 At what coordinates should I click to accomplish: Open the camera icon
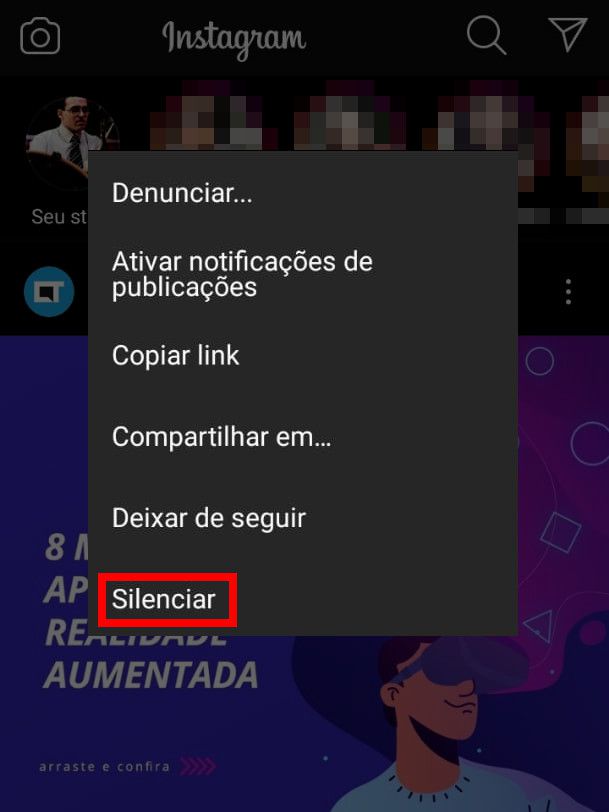(40, 37)
